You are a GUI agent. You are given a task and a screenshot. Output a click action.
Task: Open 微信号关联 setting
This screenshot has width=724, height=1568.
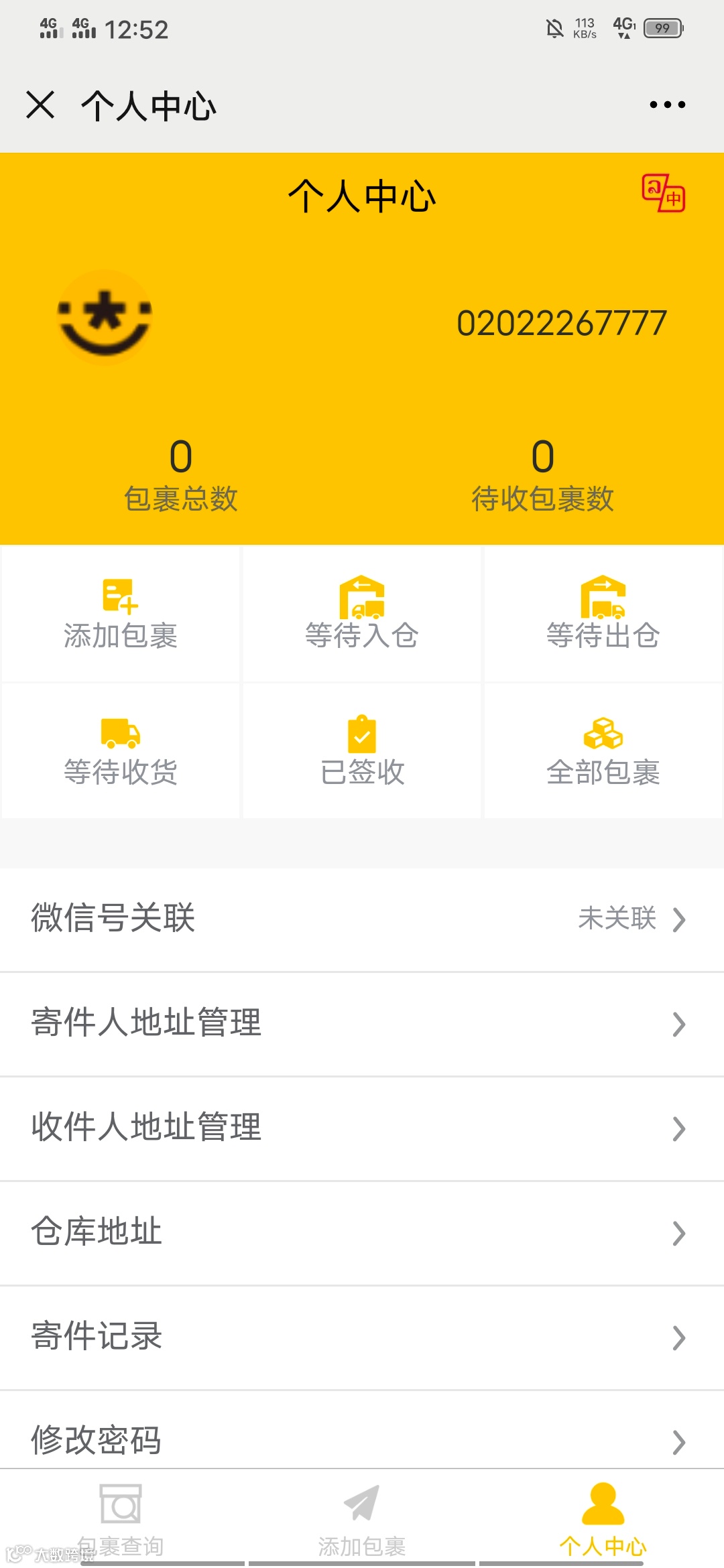click(362, 919)
